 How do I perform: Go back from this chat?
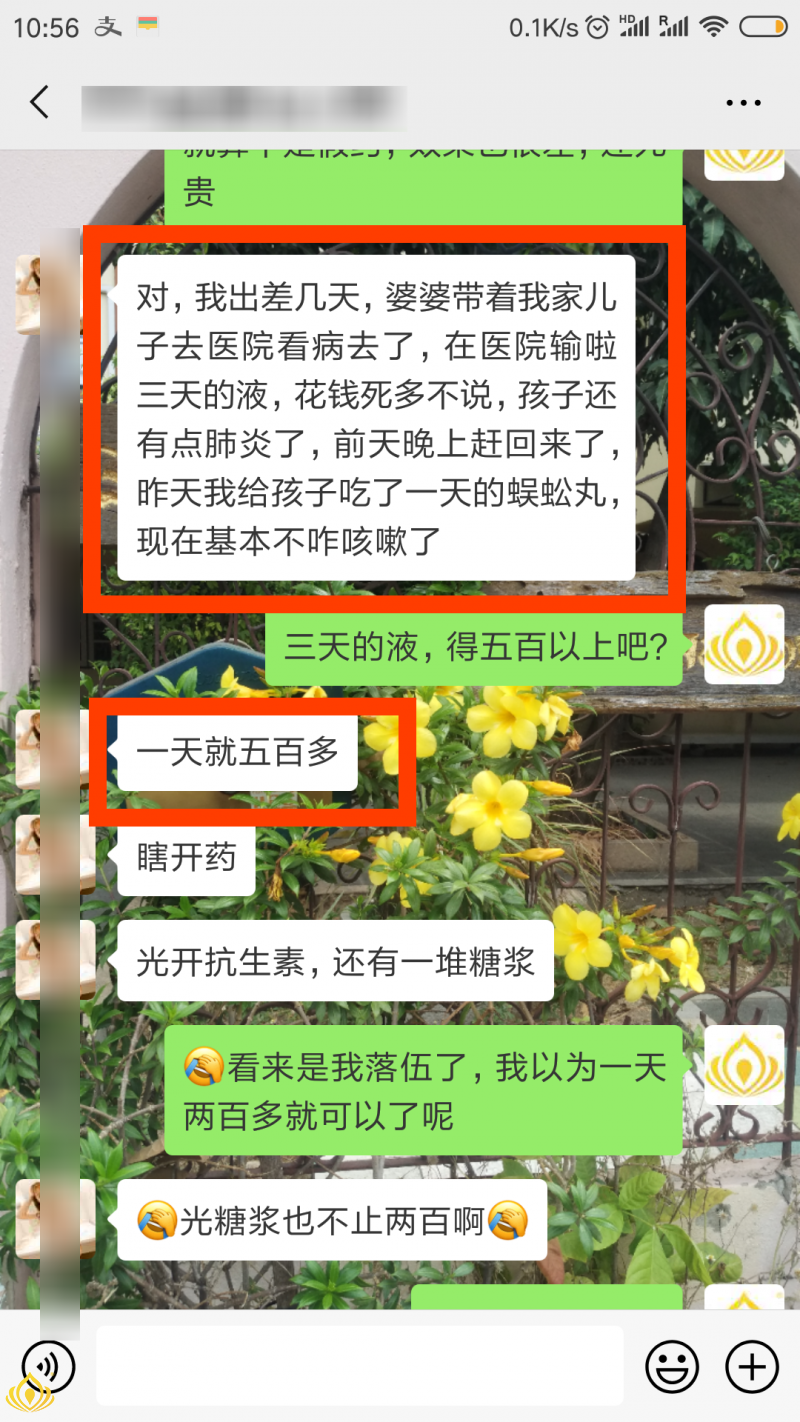[40, 102]
